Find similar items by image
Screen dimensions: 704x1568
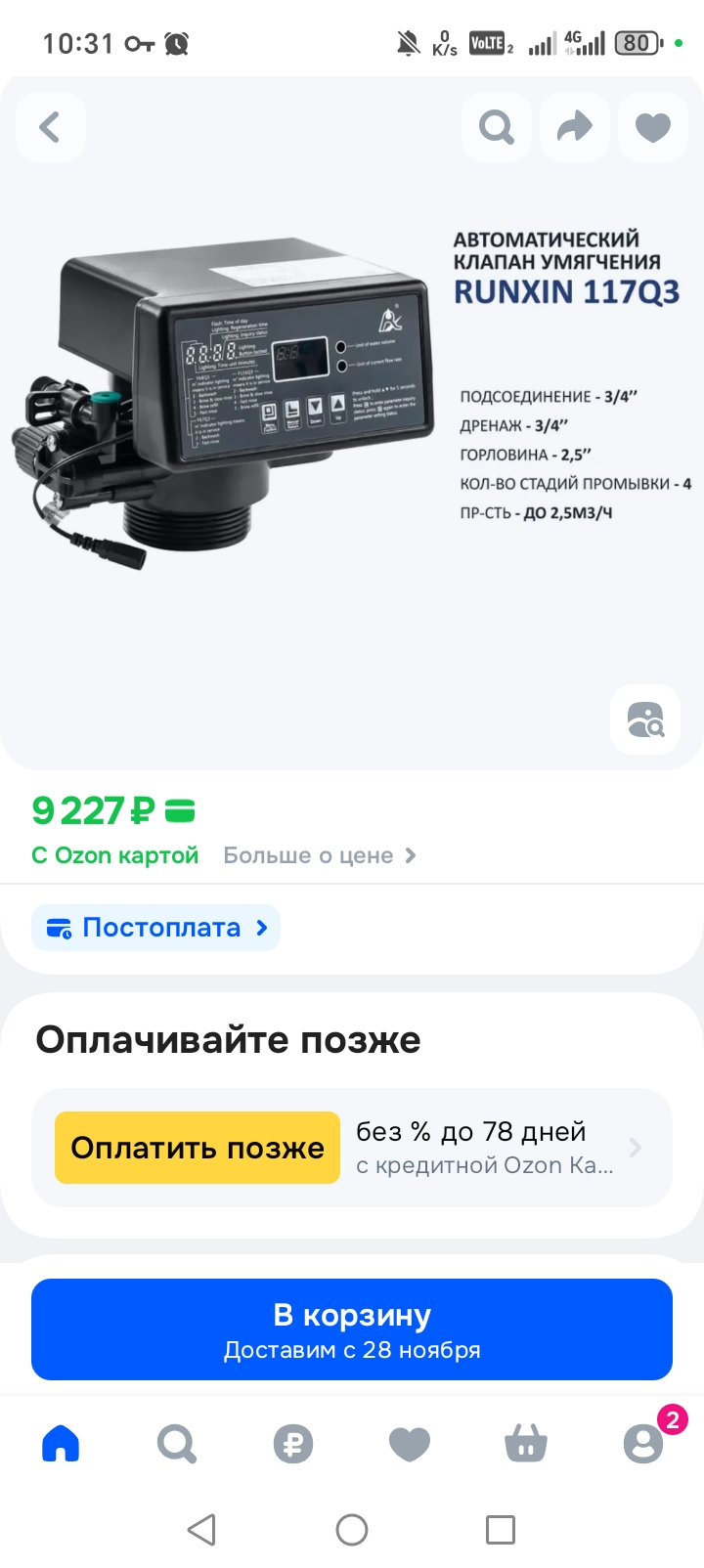pyautogui.click(x=645, y=719)
